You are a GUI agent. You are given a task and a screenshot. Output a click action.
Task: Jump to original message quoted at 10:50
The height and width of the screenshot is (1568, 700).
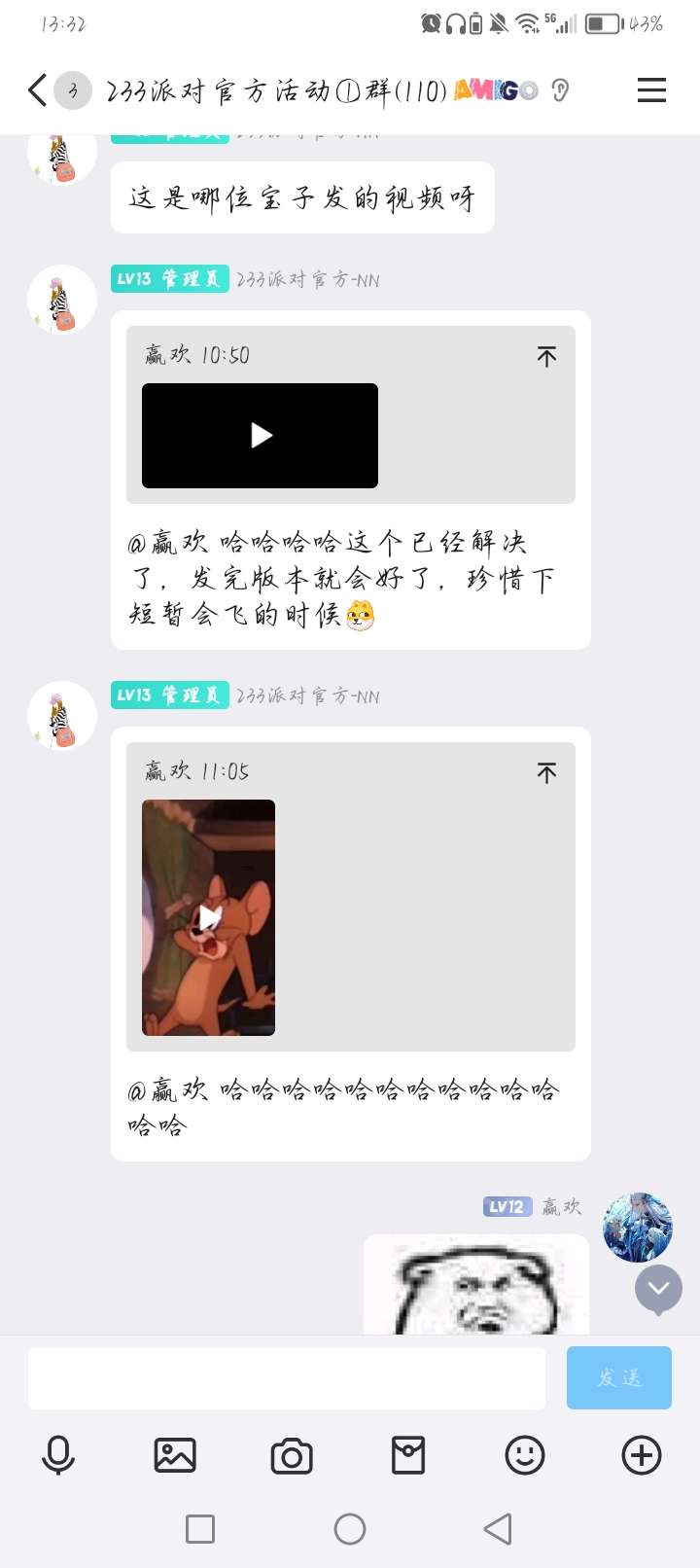(x=546, y=356)
